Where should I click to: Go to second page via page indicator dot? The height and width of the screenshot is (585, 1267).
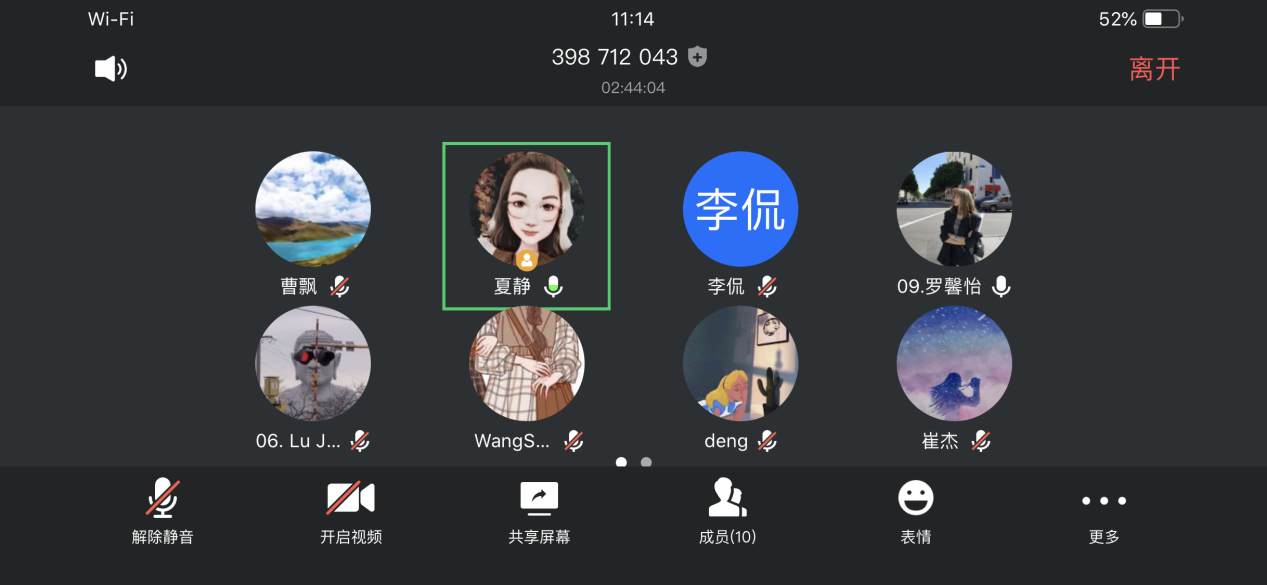(x=646, y=462)
